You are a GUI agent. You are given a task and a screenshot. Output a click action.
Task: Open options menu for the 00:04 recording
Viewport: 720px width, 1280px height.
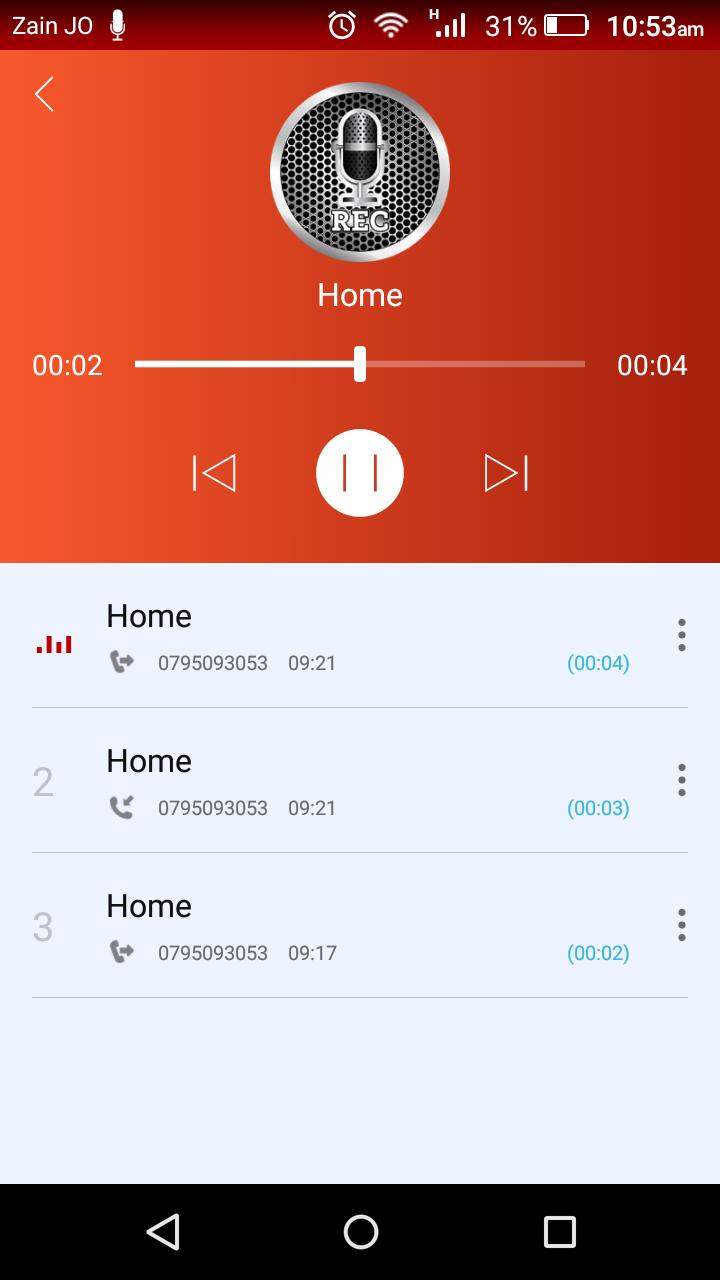point(681,635)
